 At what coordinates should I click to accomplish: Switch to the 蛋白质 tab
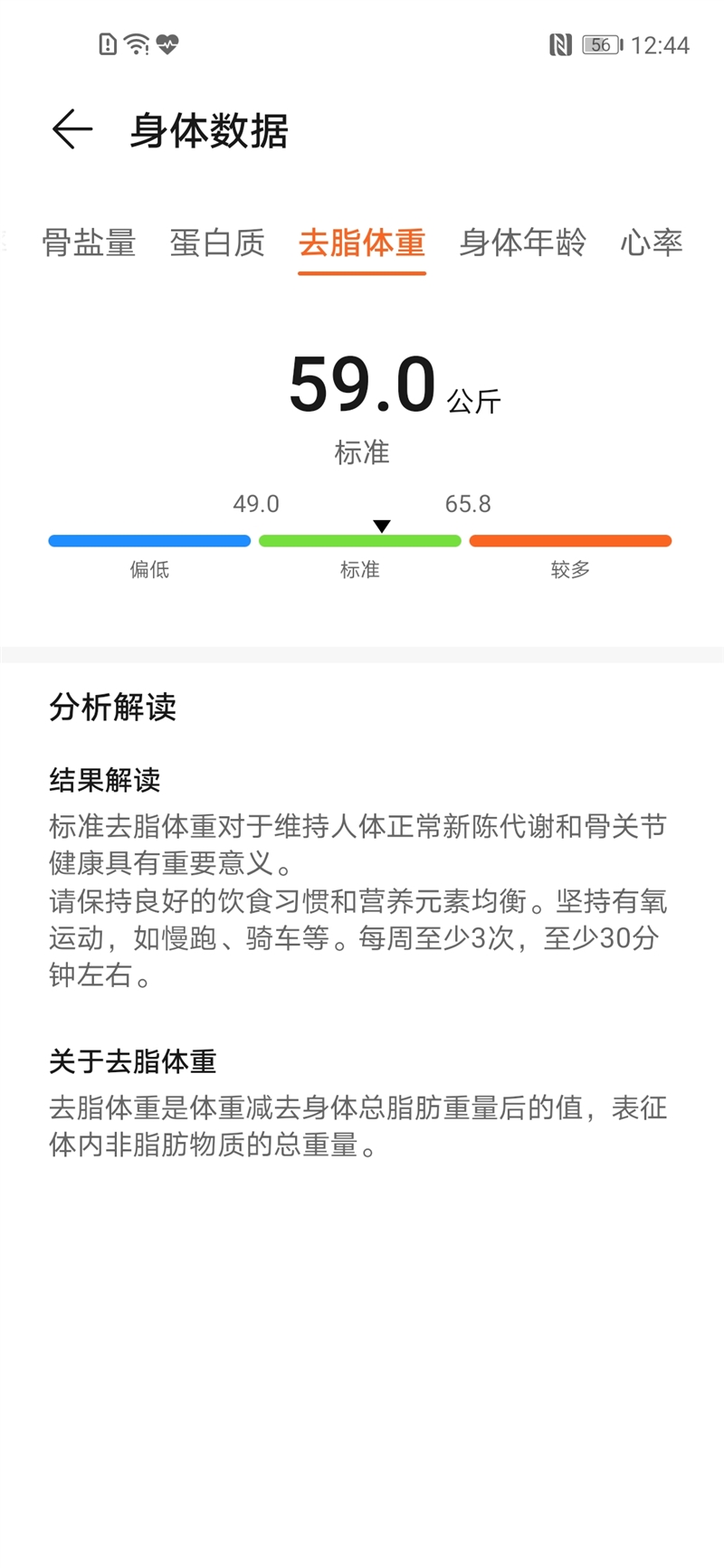217,243
